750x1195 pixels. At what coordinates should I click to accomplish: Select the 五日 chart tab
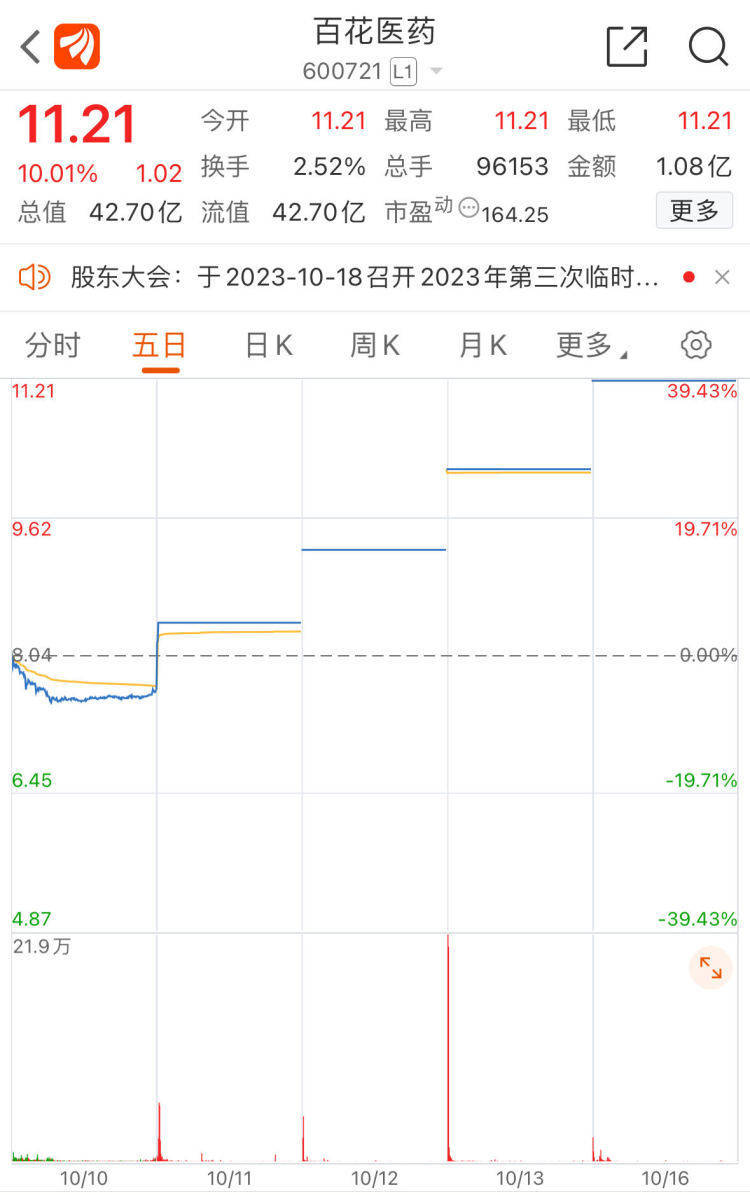coord(160,346)
